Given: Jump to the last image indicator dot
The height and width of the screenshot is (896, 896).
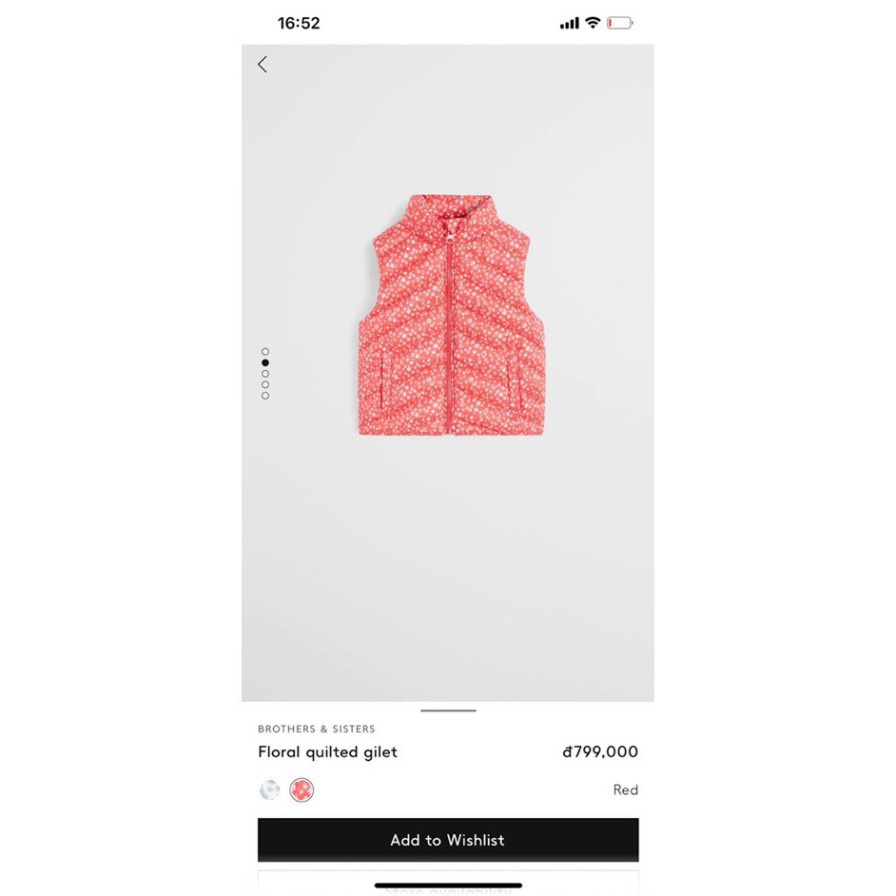Looking at the screenshot, I should [x=265, y=396].
